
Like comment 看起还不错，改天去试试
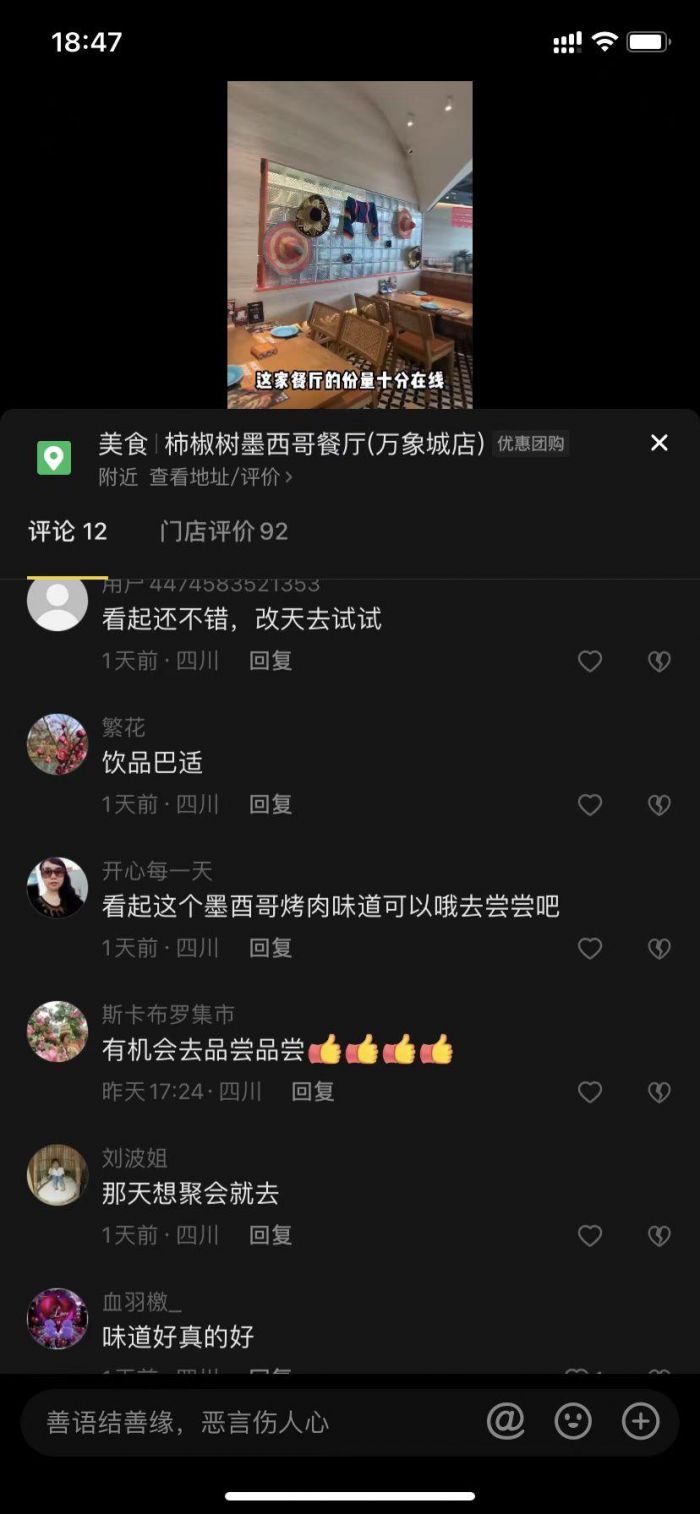(x=590, y=661)
